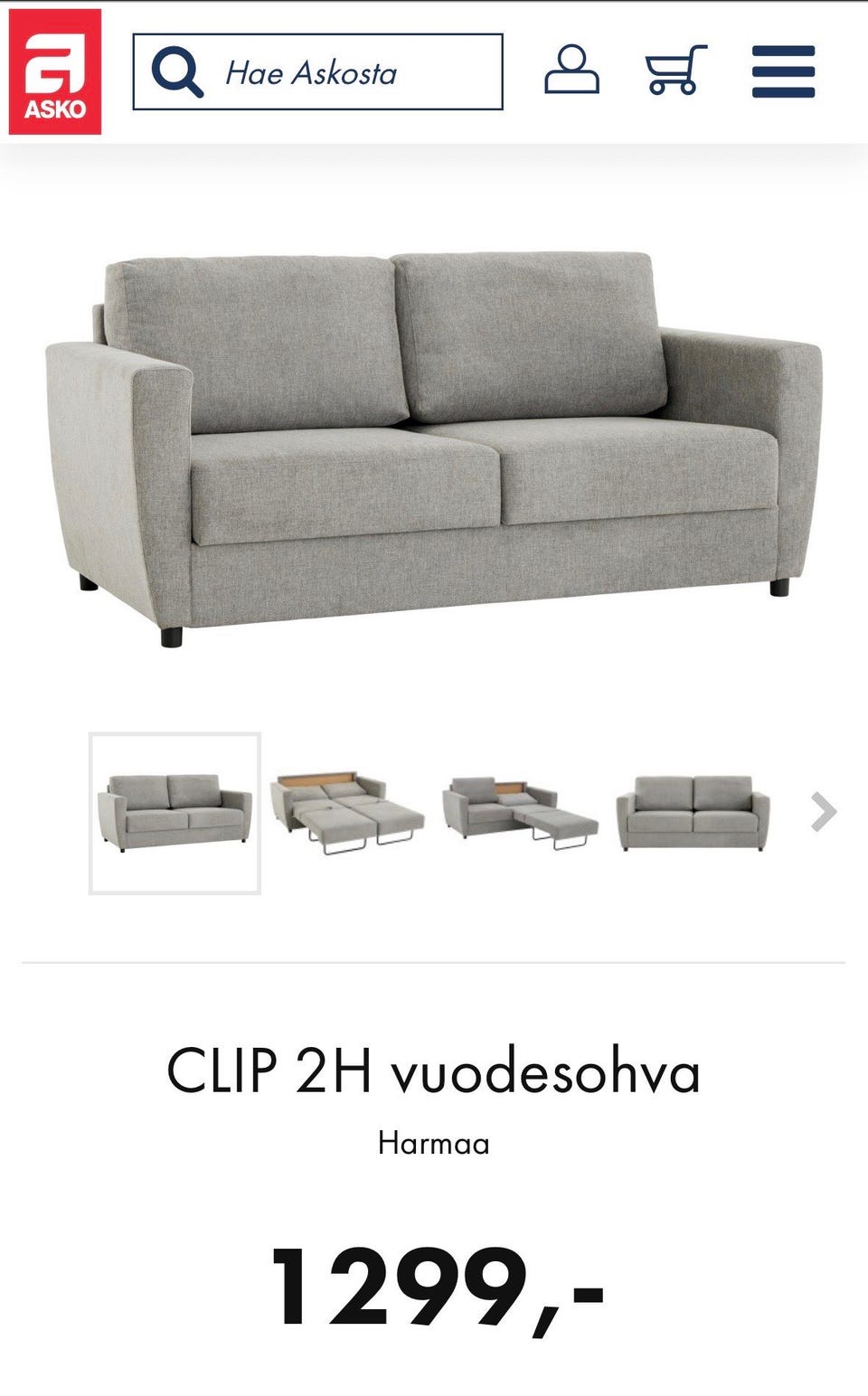The width and height of the screenshot is (868, 1396).
Task: Select the first thumbnail of the closed sofa
Action: [x=175, y=813]
